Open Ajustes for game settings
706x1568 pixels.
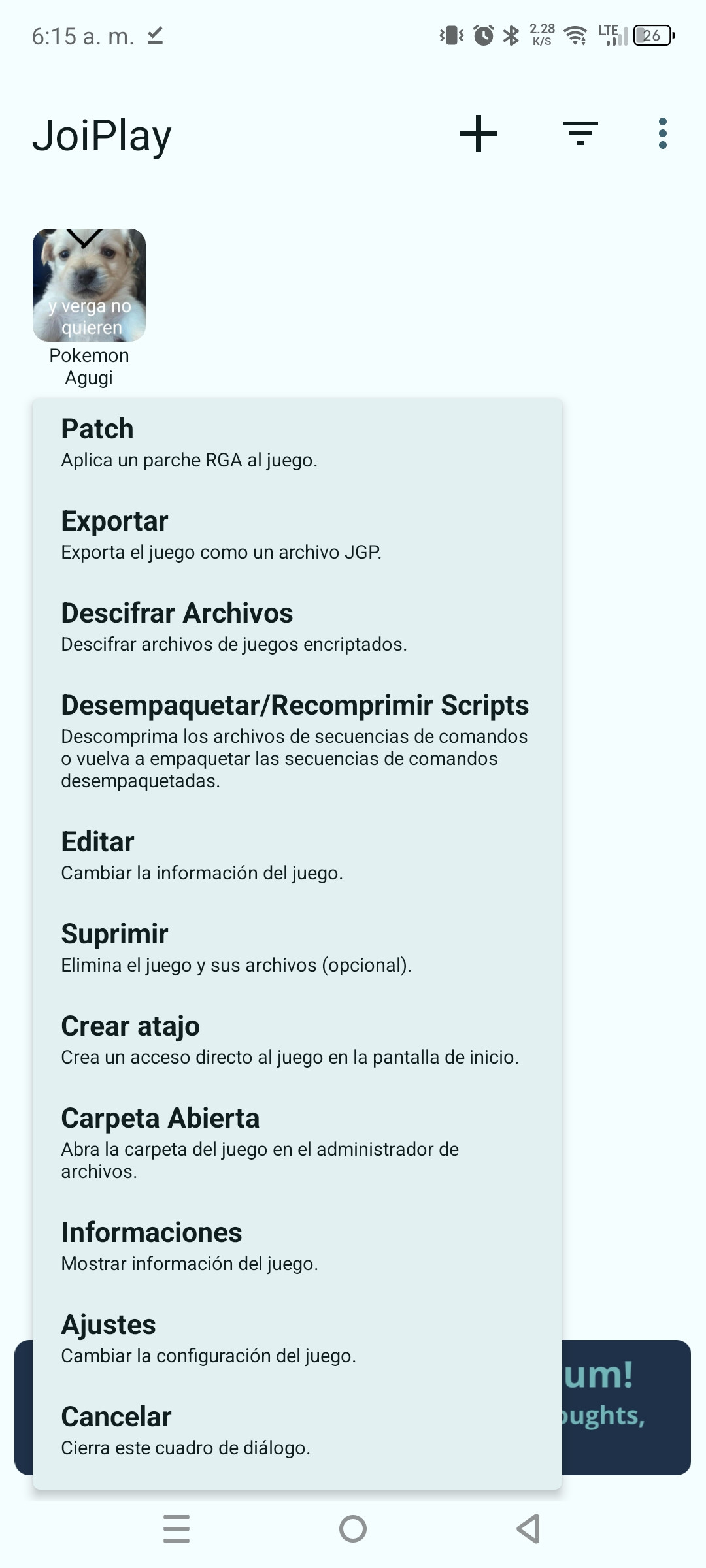click(x=297, y=1338)
